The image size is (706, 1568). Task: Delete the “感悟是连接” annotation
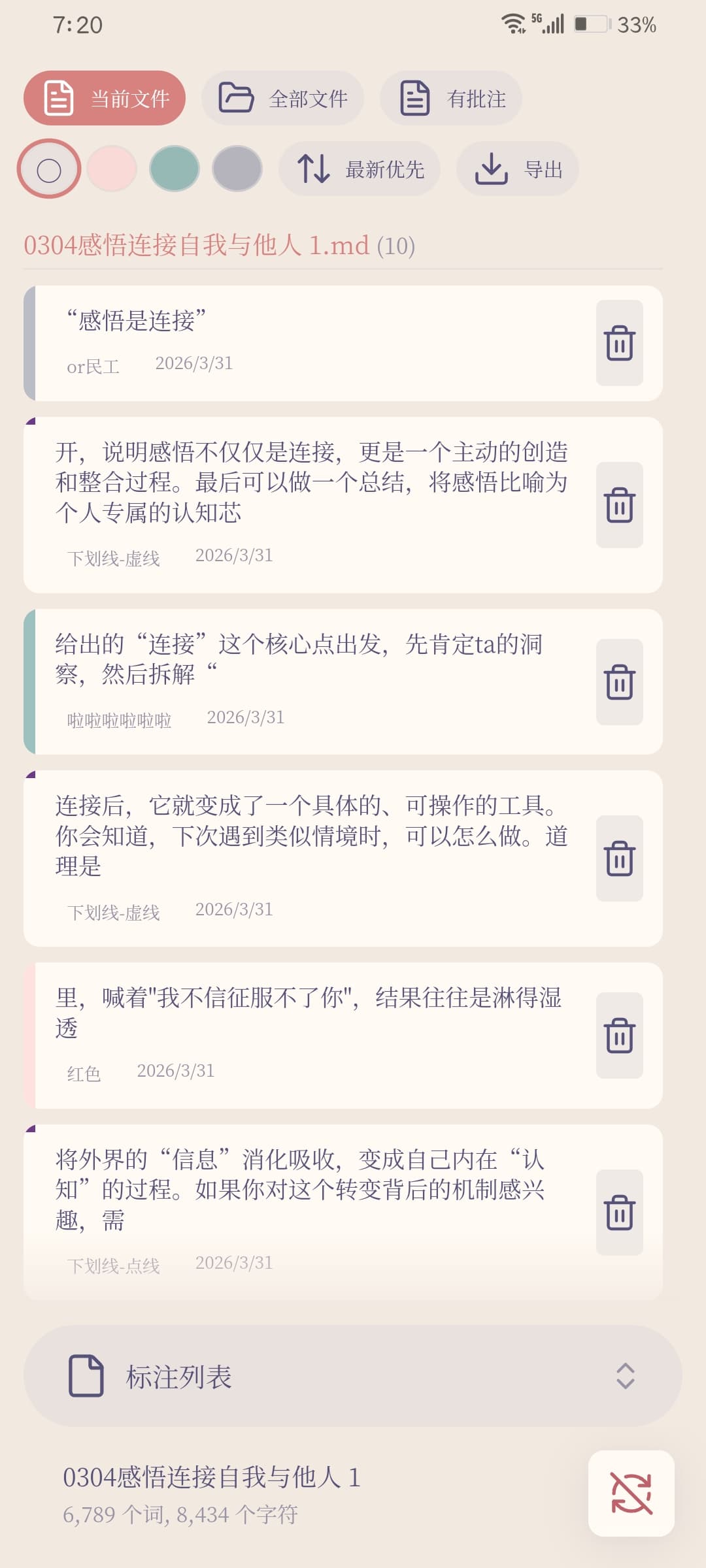[x=619, y=343]
